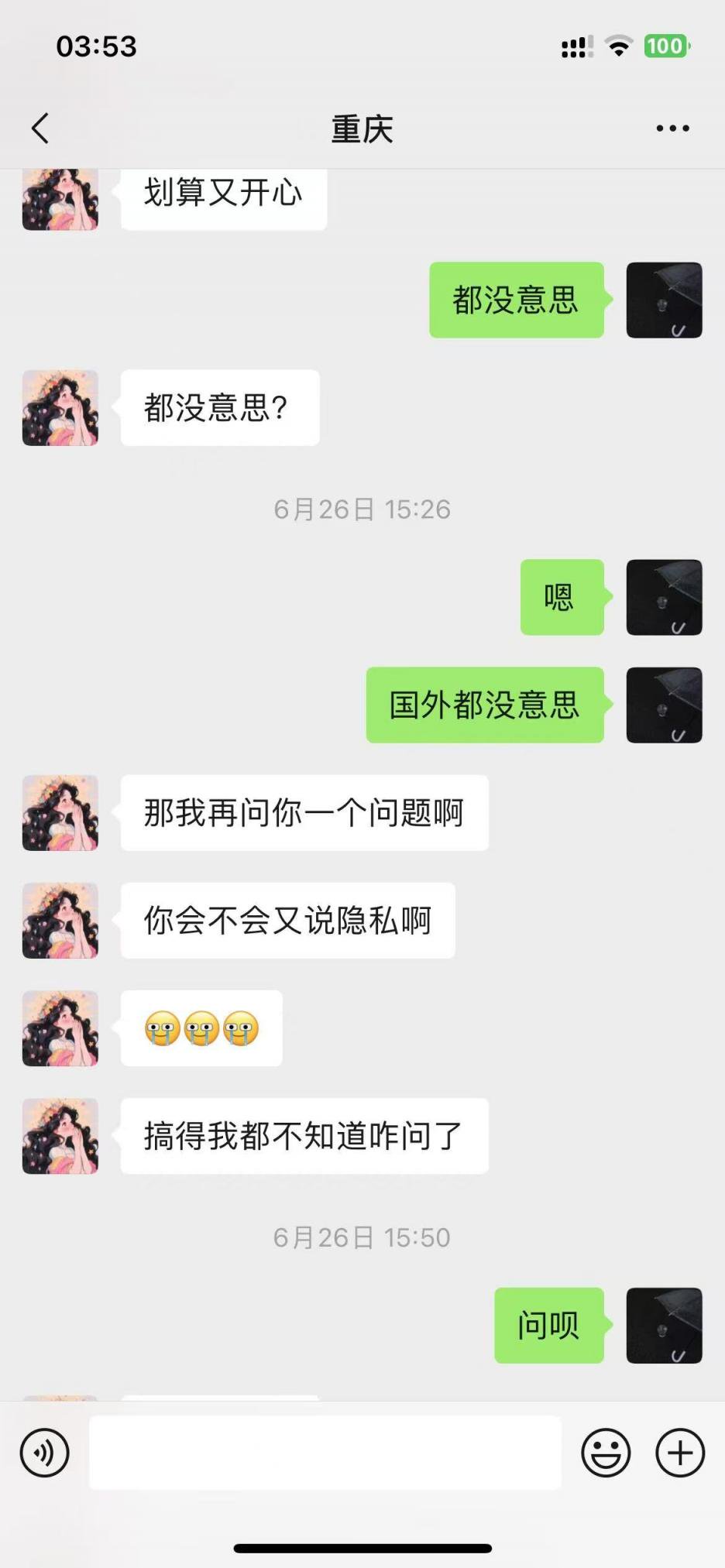
Task: Go back from the 重庆 chat
Action: point(40,129)
